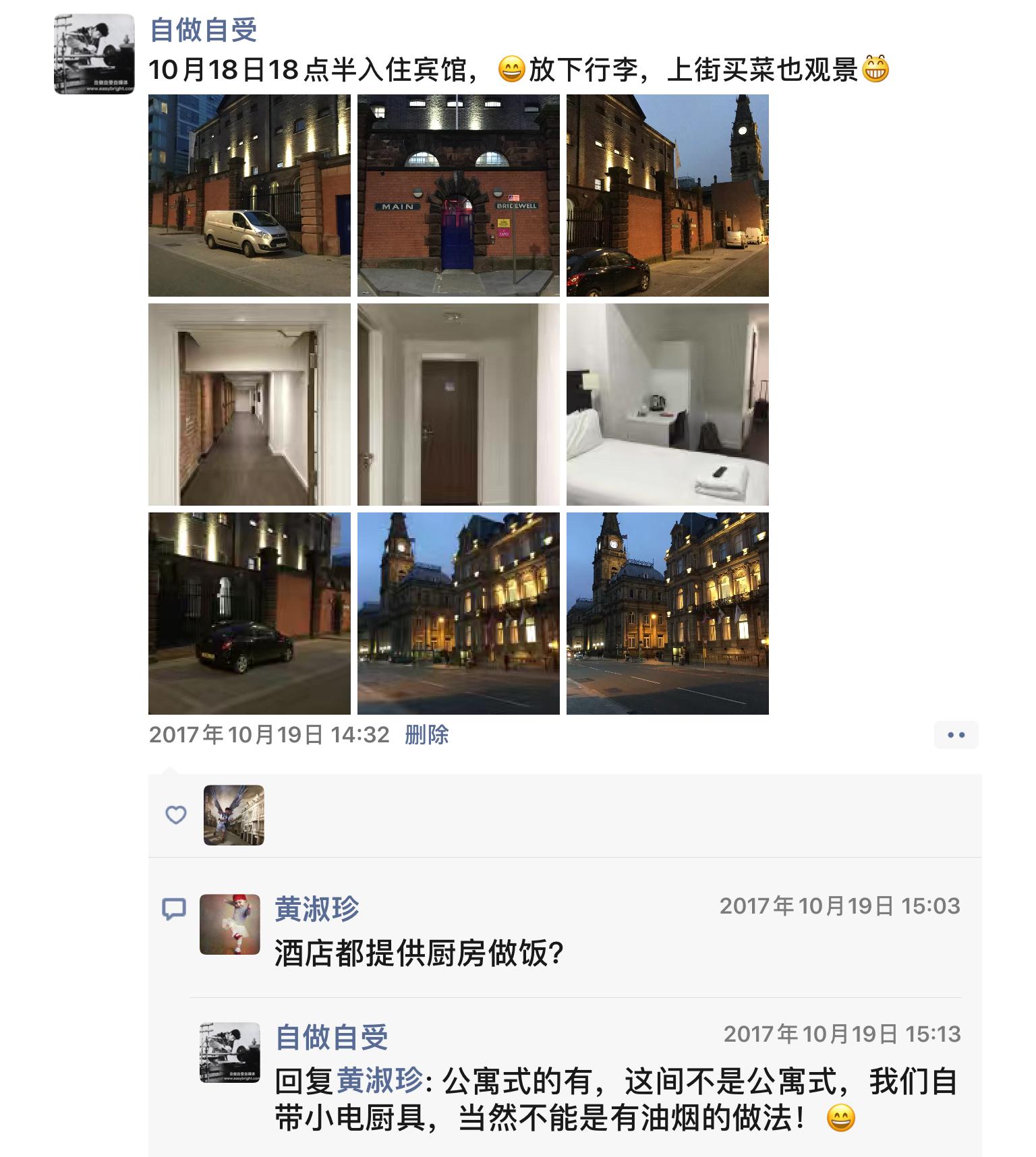Image resolution: width=1036 pixels, height=1157 pixels.
Task: Open the hotel bed photo
Action: coord(667,405)
